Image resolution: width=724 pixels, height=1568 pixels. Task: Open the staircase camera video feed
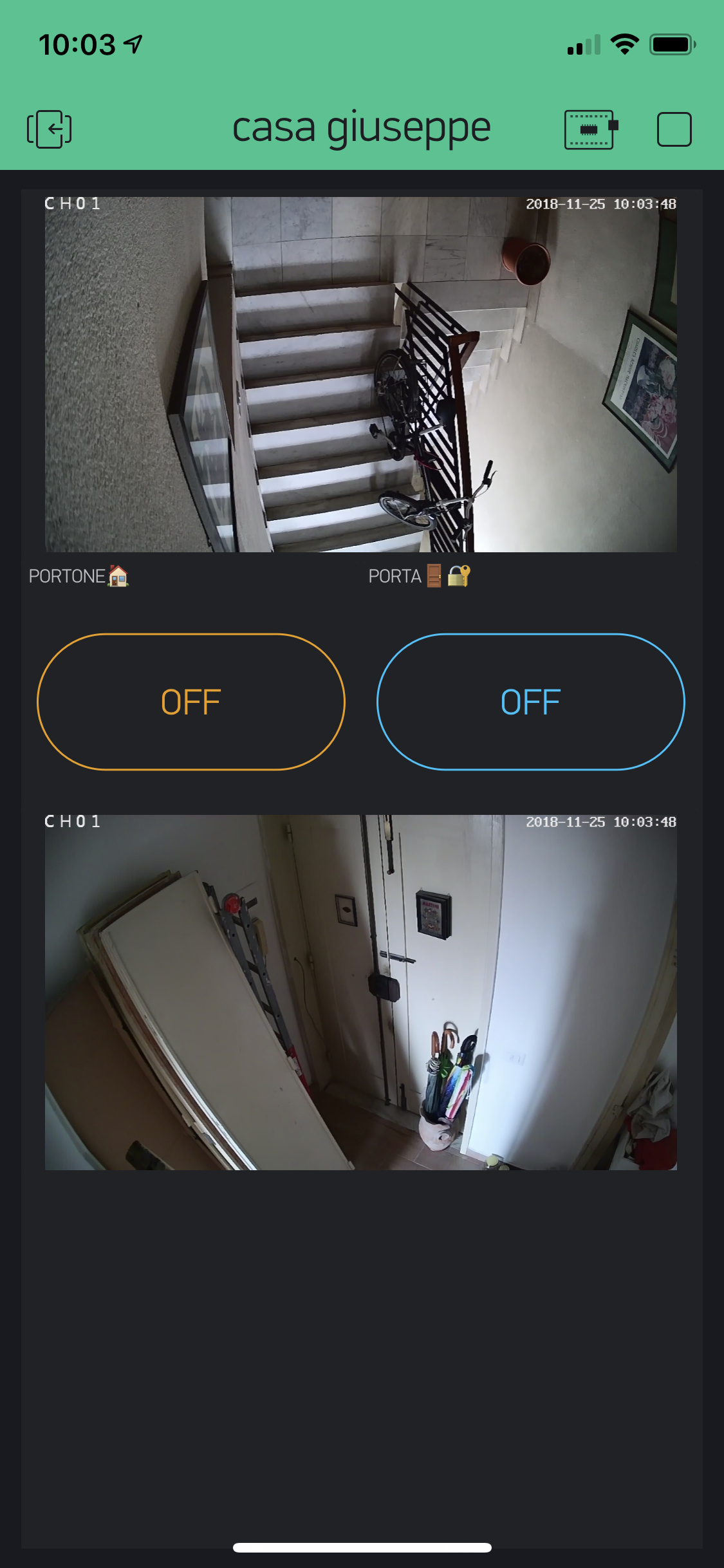click(x=361, y=374)
